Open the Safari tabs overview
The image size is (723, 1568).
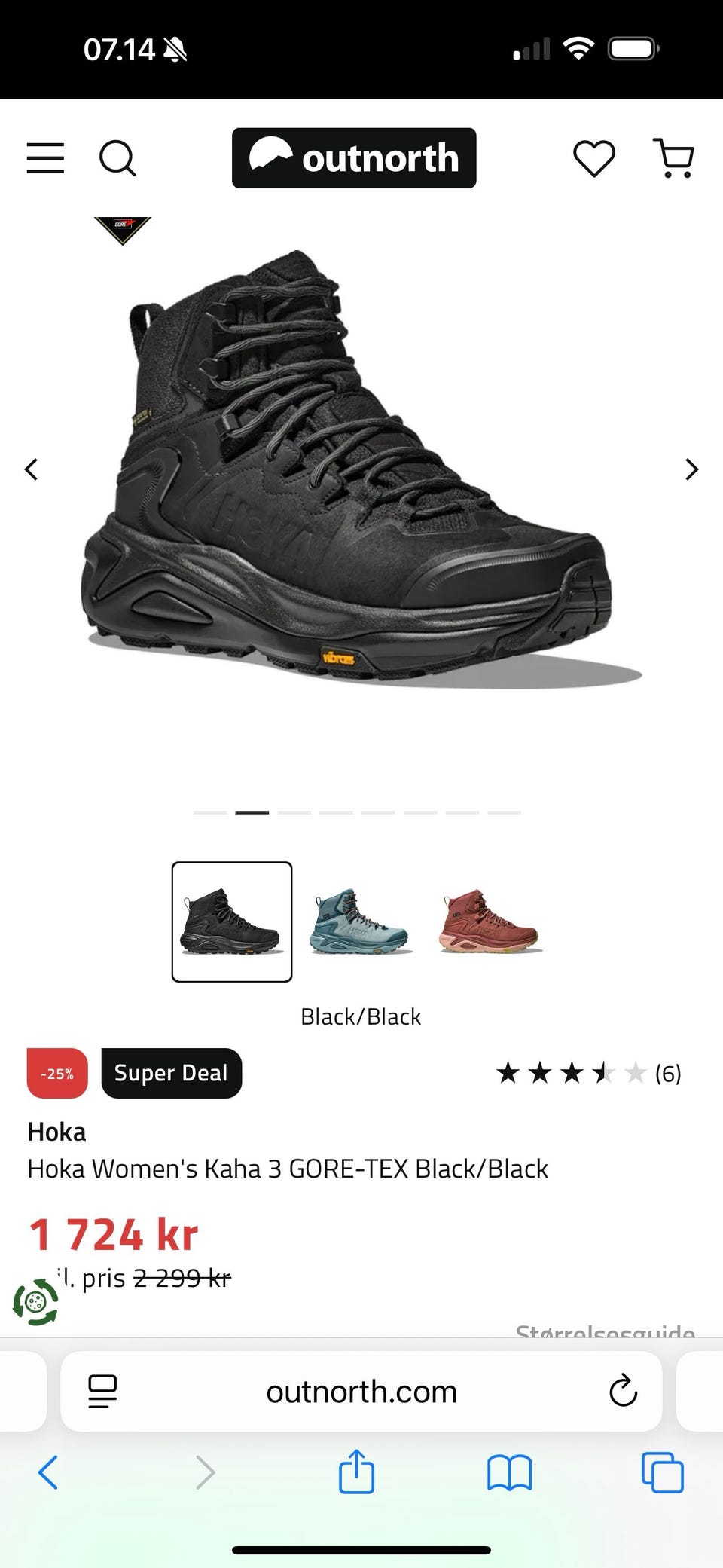[663, 1472]
